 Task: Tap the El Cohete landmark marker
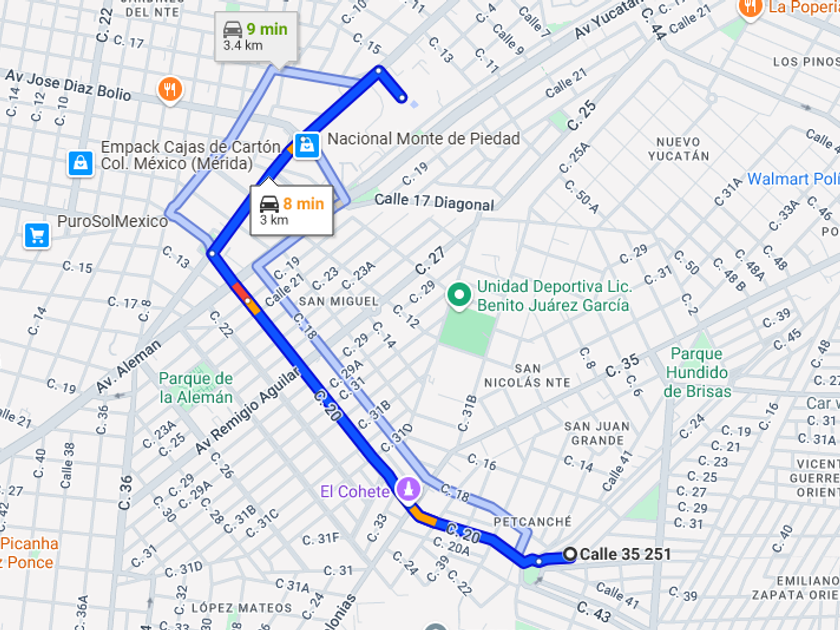point(408,490)
